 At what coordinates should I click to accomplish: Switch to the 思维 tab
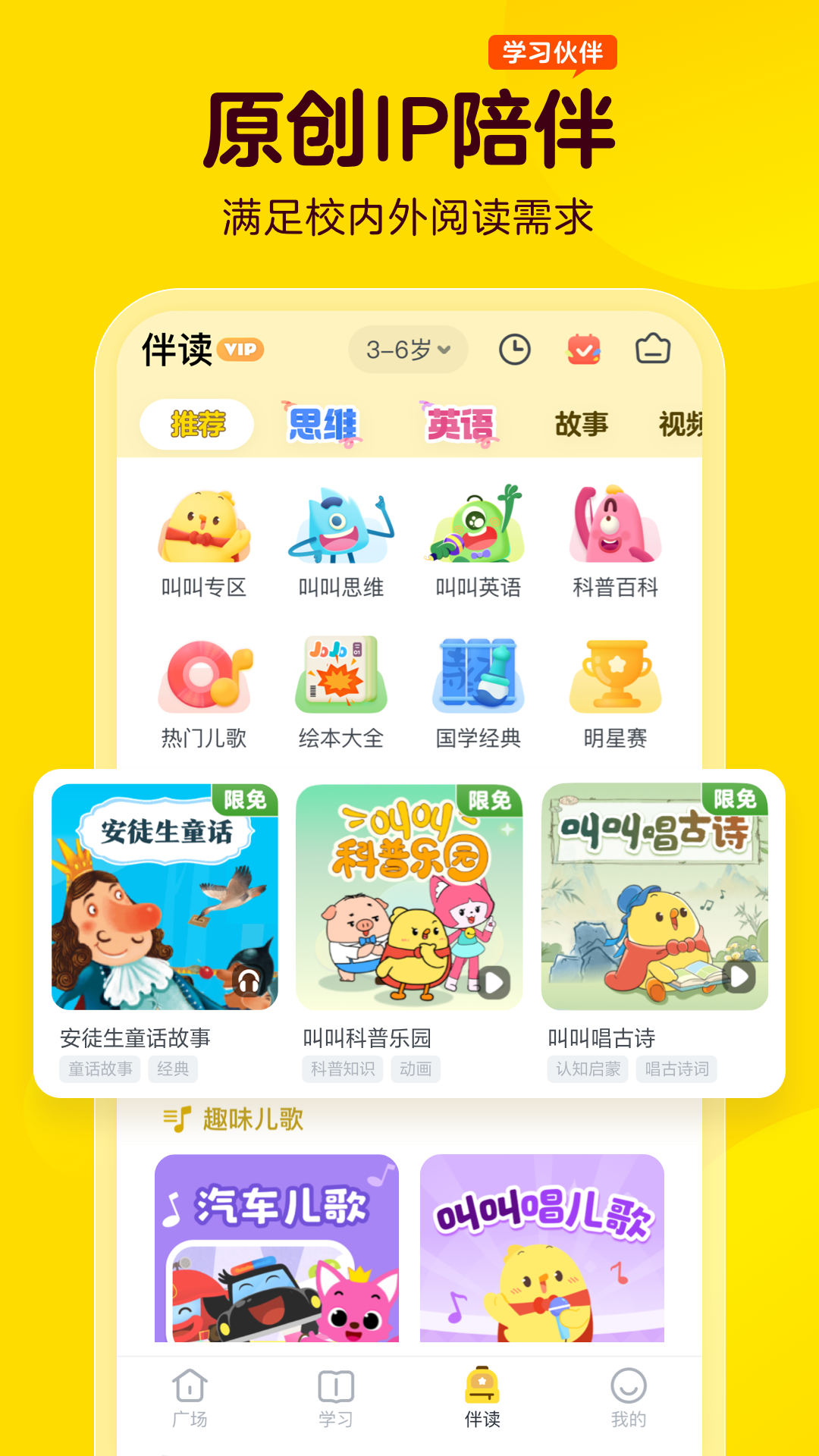coord(322,425)
